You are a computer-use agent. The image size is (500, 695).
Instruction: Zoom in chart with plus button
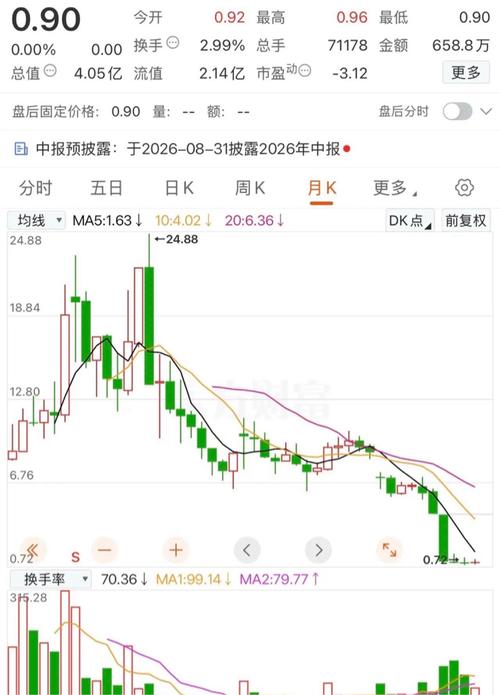pyautogui.click(x=176, y=550)
